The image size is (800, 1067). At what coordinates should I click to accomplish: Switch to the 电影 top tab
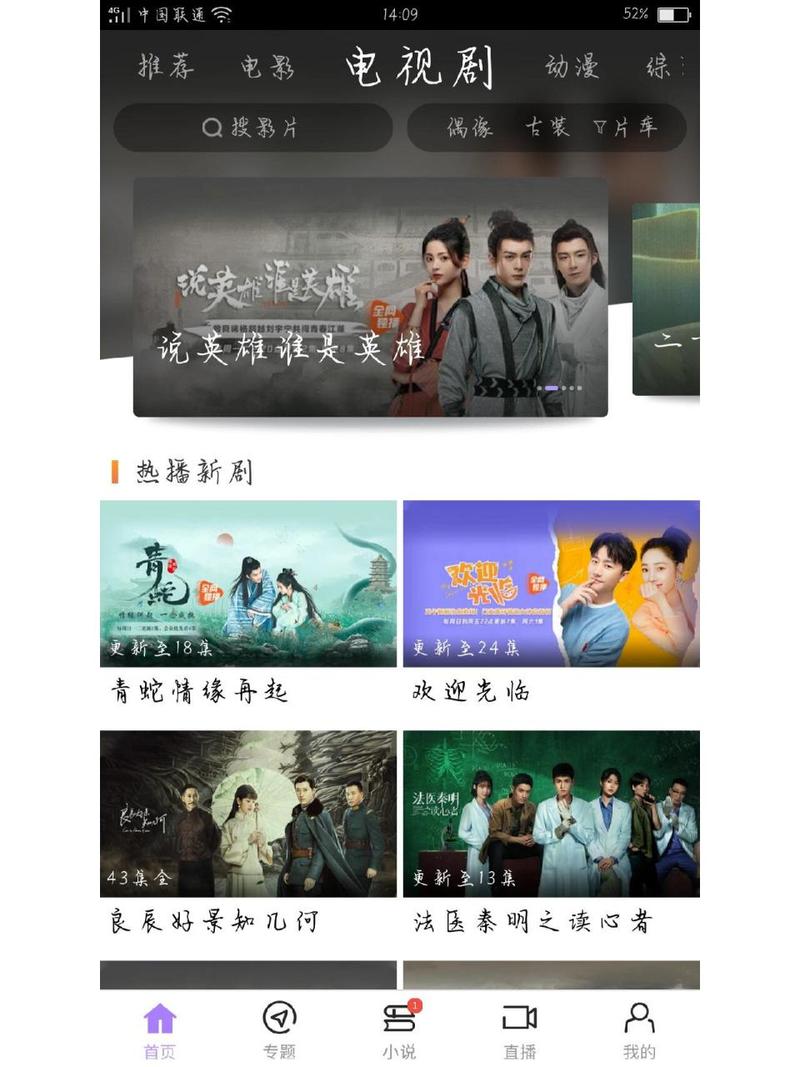coord(267,67)
